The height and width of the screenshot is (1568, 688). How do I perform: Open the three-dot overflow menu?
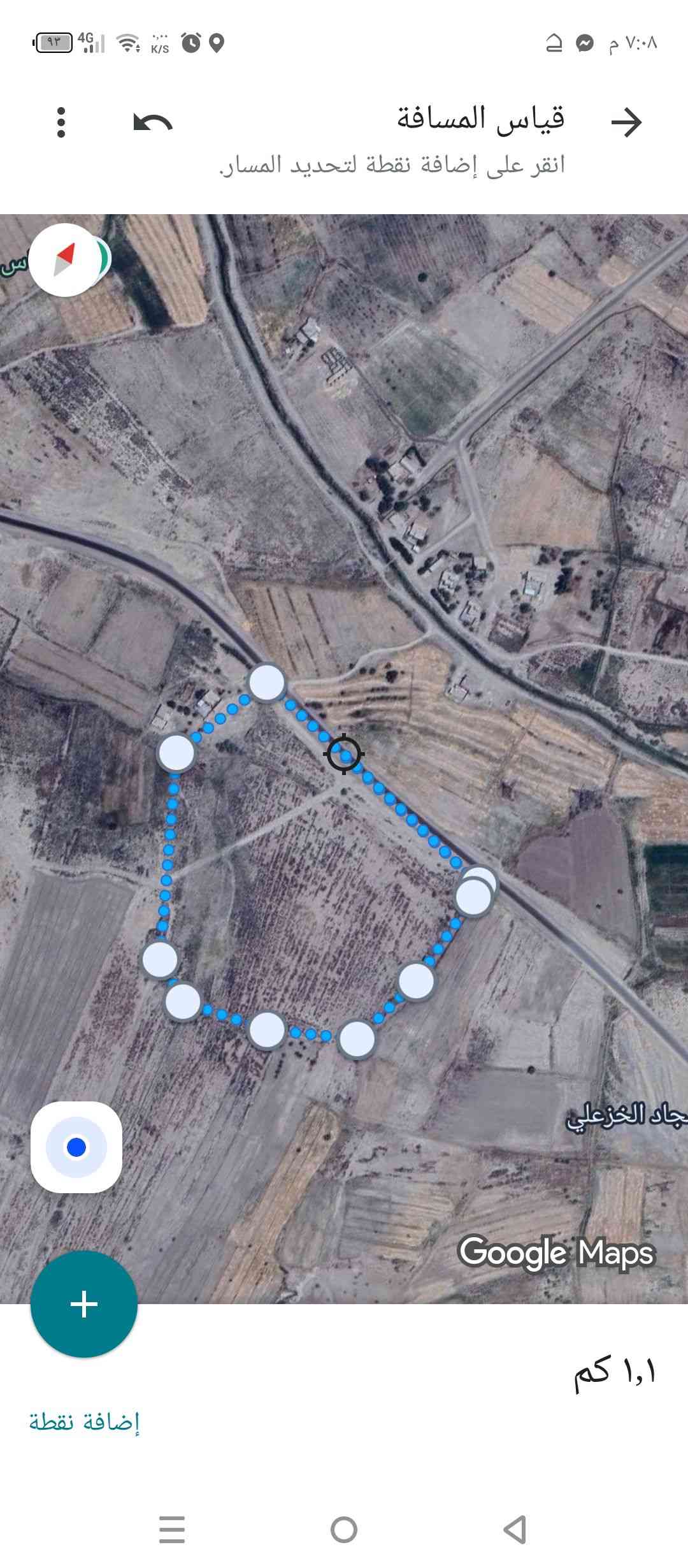[x=61, y=122]
